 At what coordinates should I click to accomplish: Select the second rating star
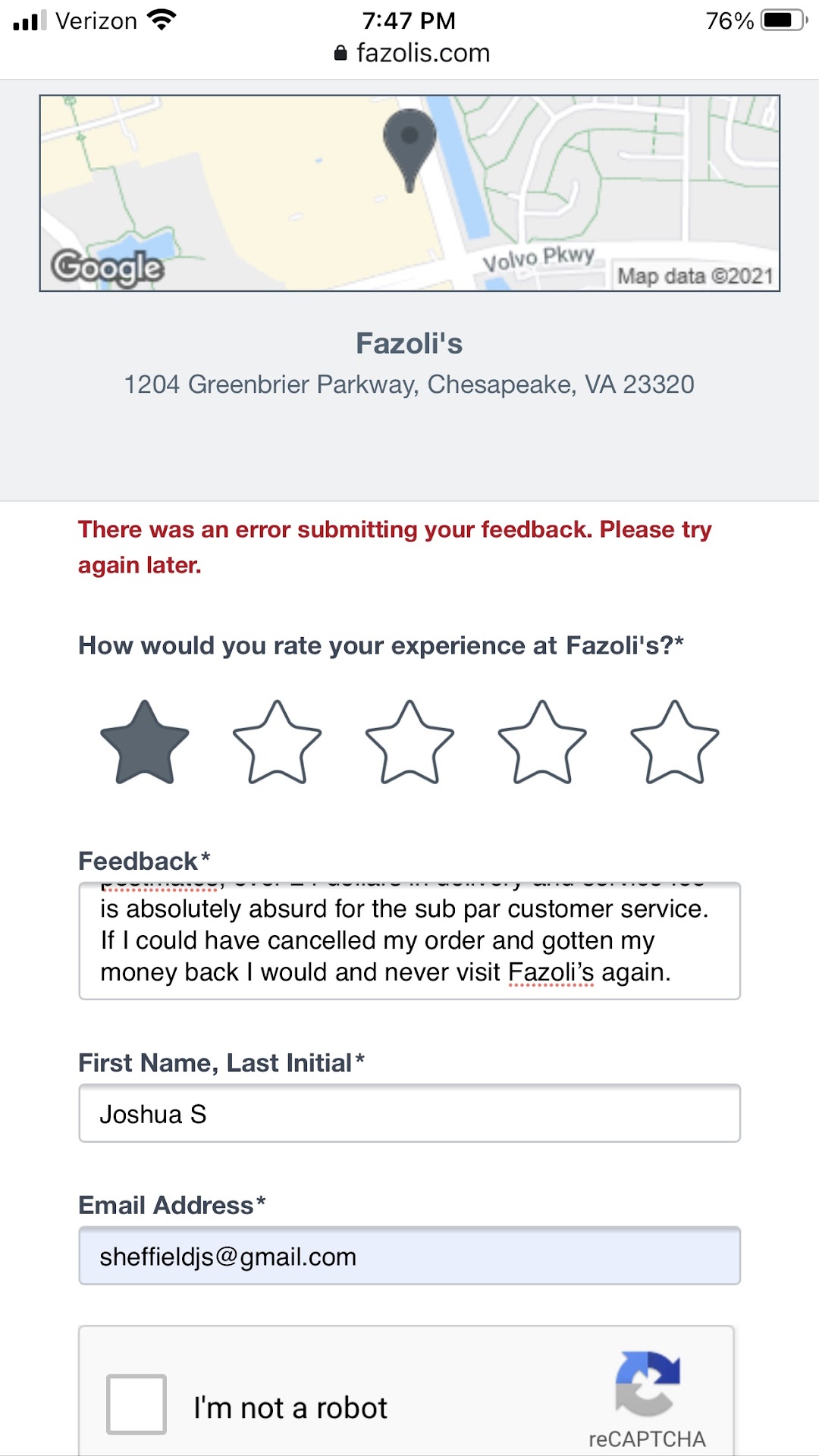tap(277, 743)
